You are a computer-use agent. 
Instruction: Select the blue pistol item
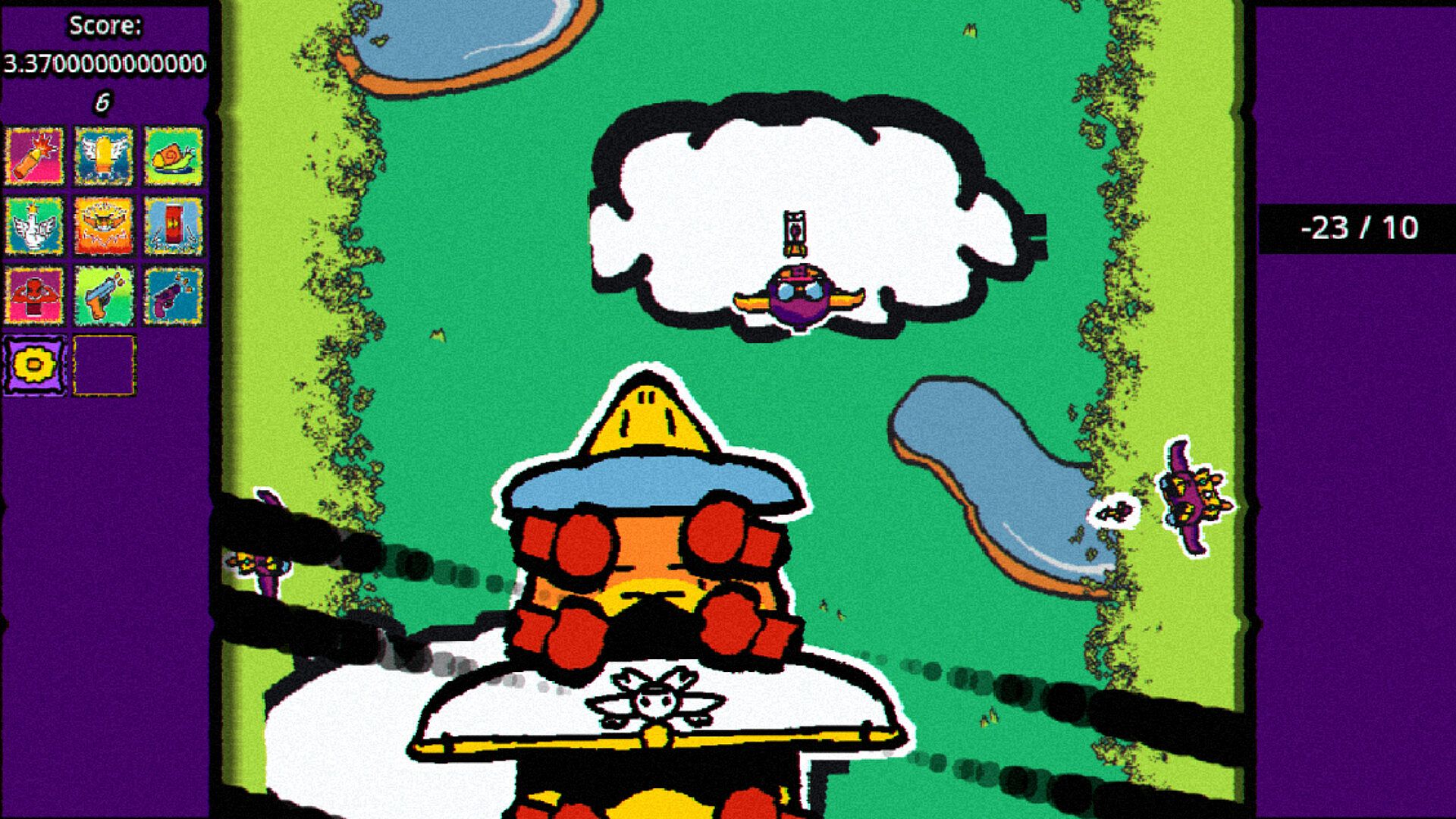click(x=104, y=296)
